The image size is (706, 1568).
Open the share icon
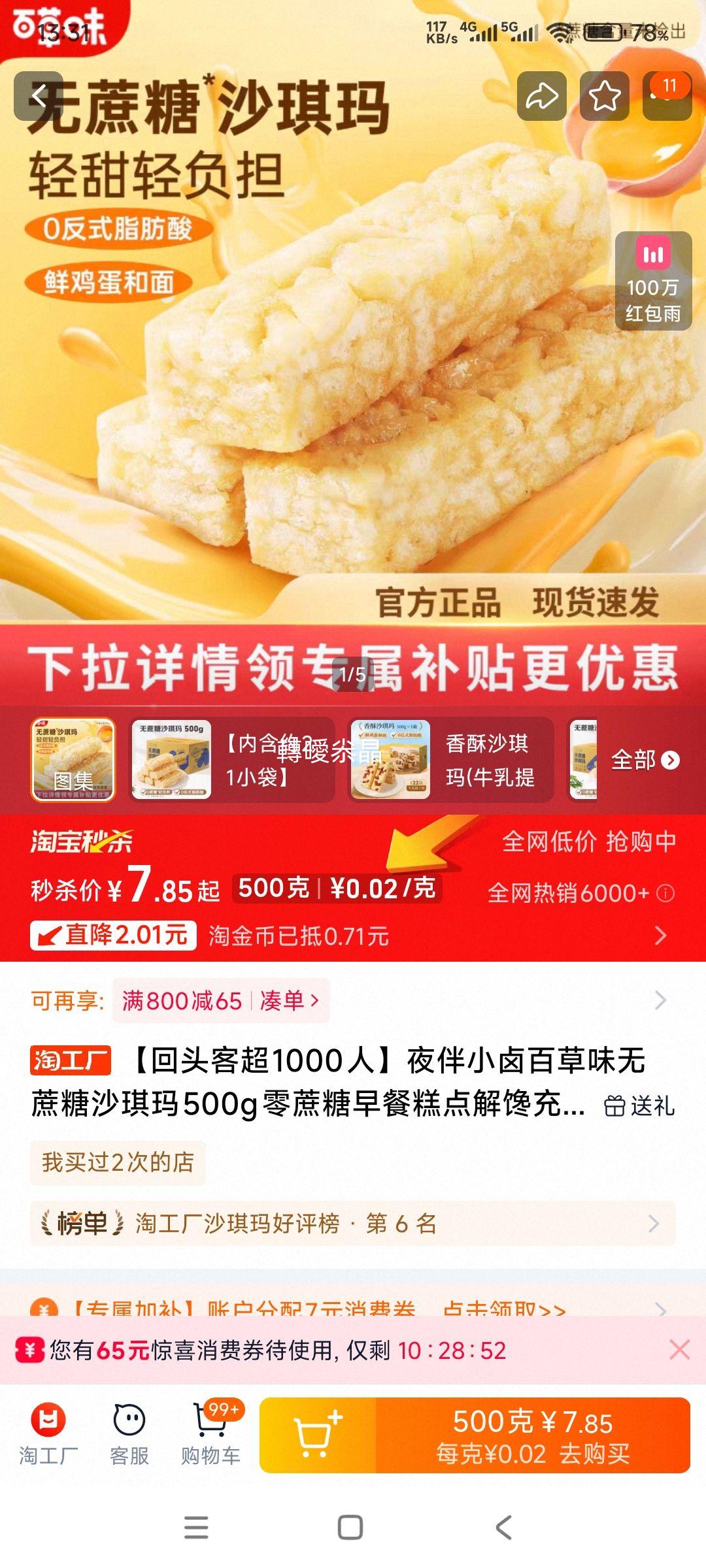(541, 97)
